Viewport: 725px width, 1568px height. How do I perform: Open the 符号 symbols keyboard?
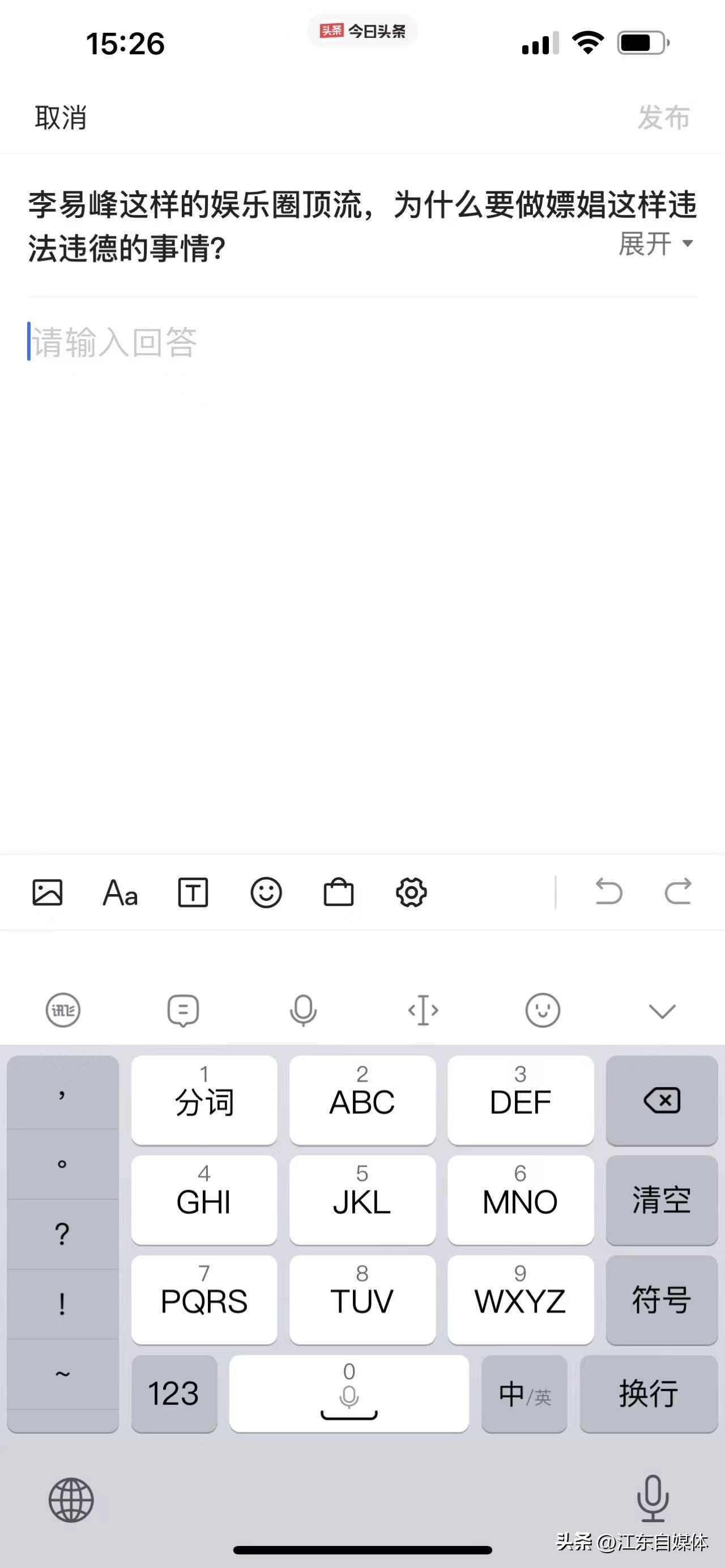tap(662, 1300)
